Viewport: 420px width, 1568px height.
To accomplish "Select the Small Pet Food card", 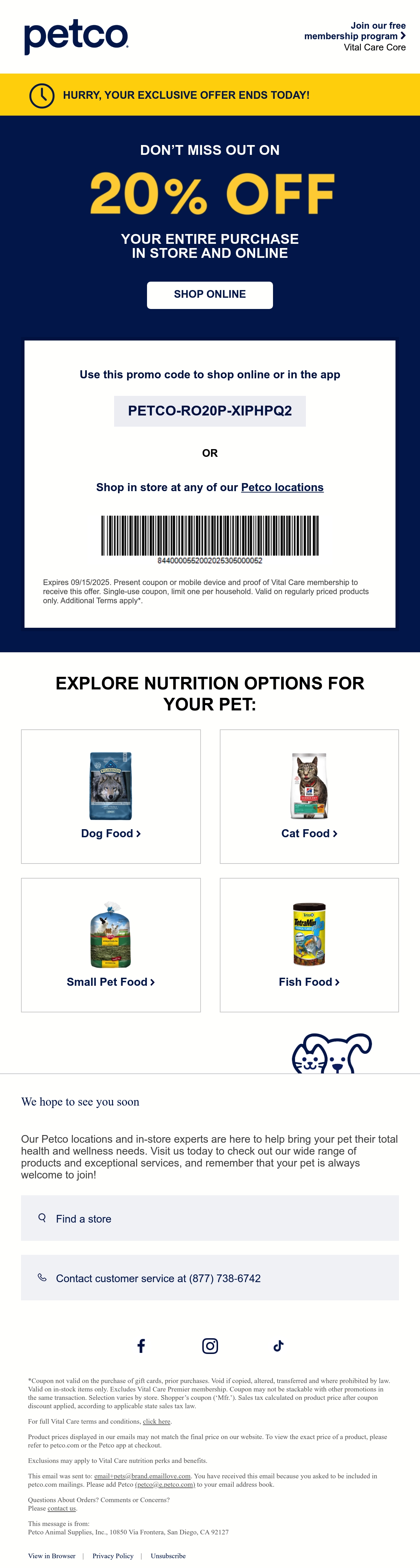I will click(x=111, y=945).
